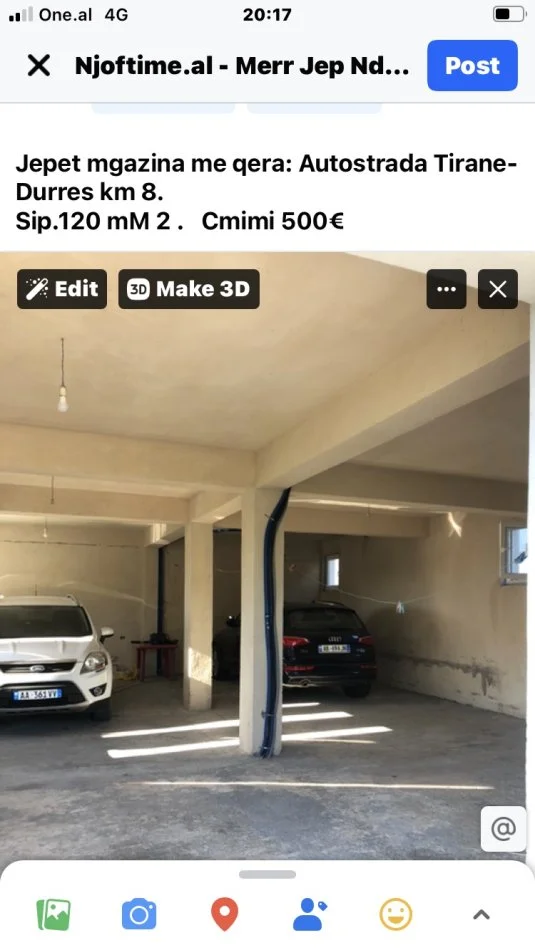Close the post composer with the X

point(39,65)
